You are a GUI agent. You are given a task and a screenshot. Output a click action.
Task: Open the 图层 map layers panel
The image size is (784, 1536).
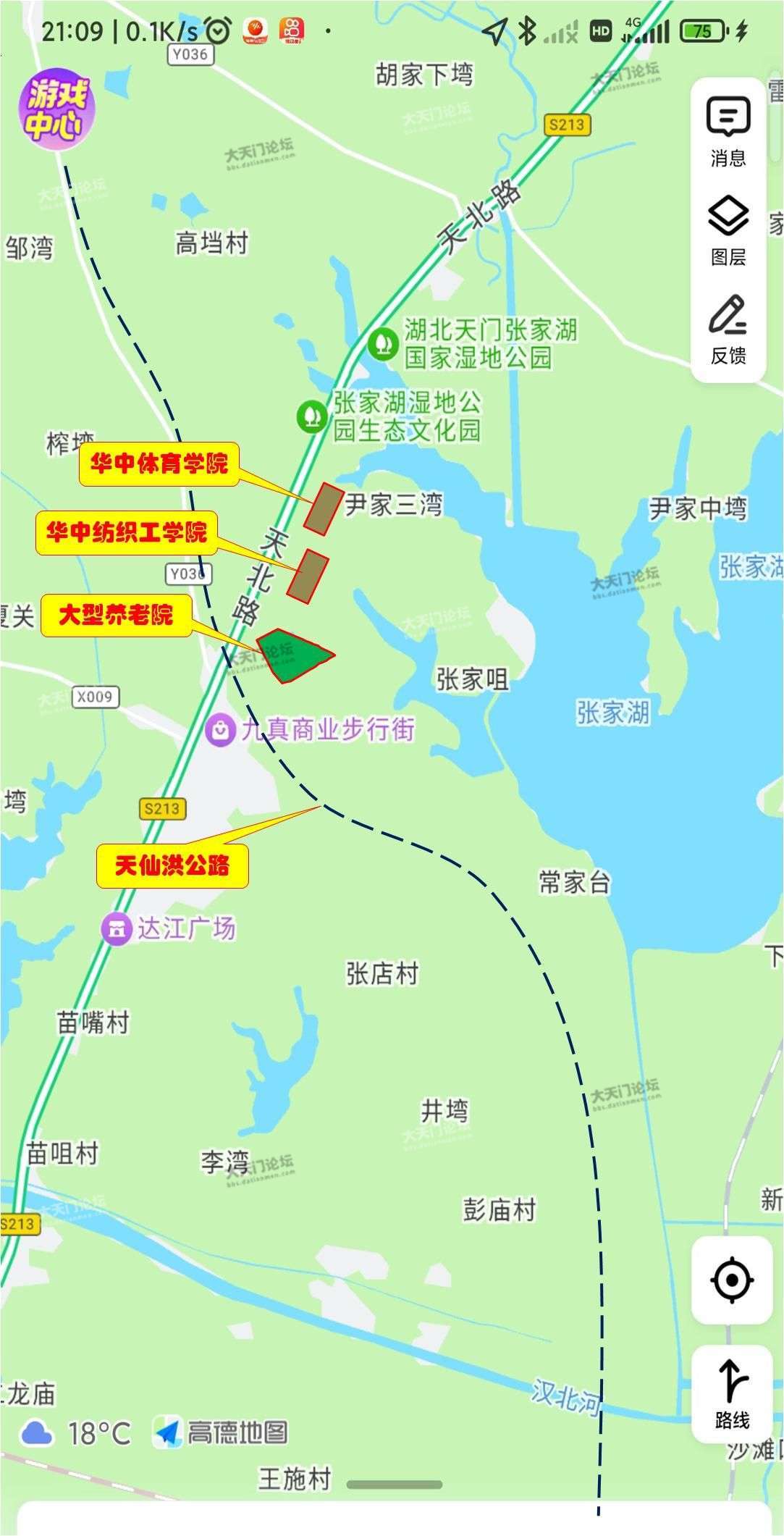coord(728,232)
